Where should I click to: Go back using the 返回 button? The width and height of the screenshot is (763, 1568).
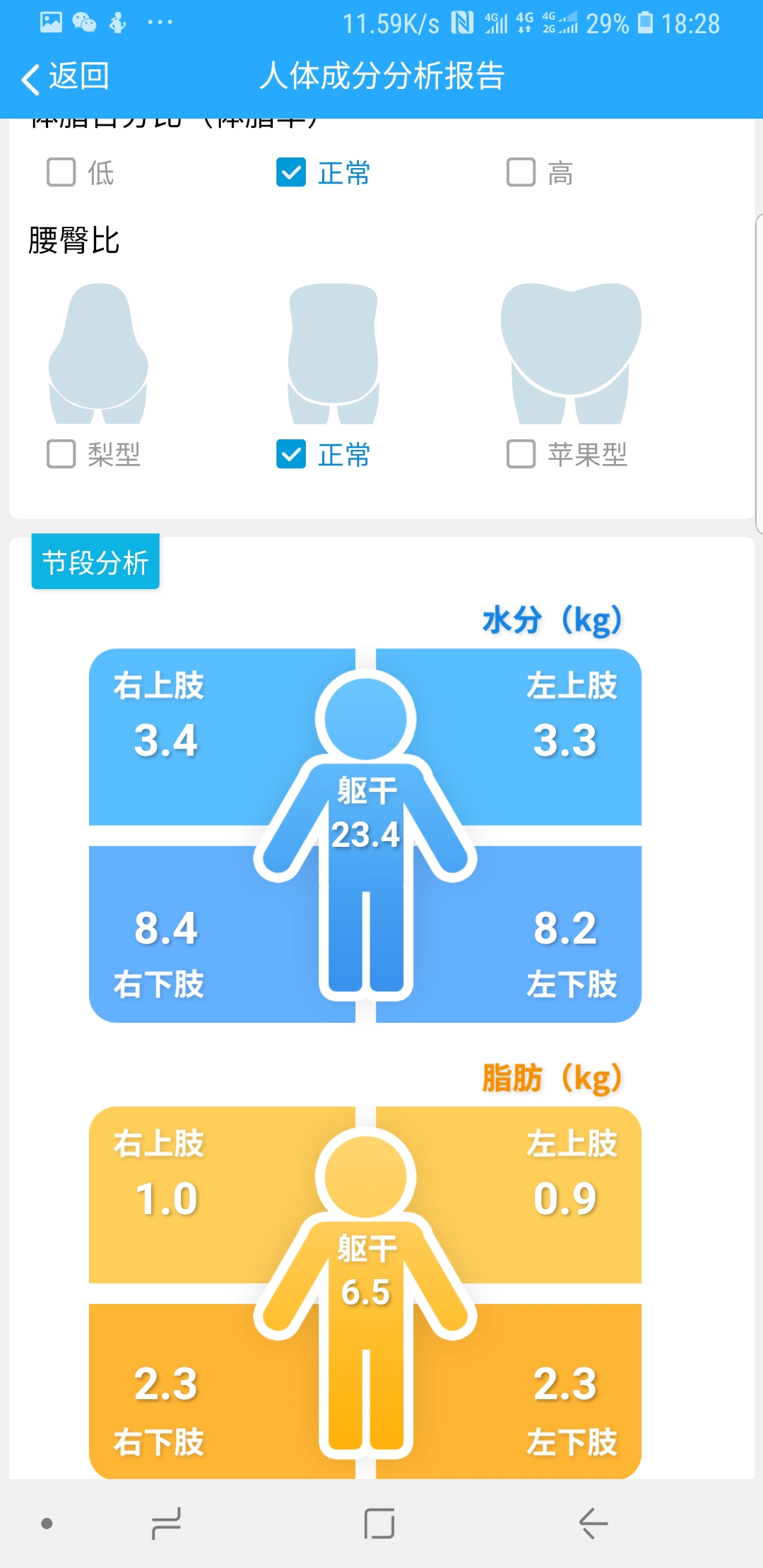65,77
